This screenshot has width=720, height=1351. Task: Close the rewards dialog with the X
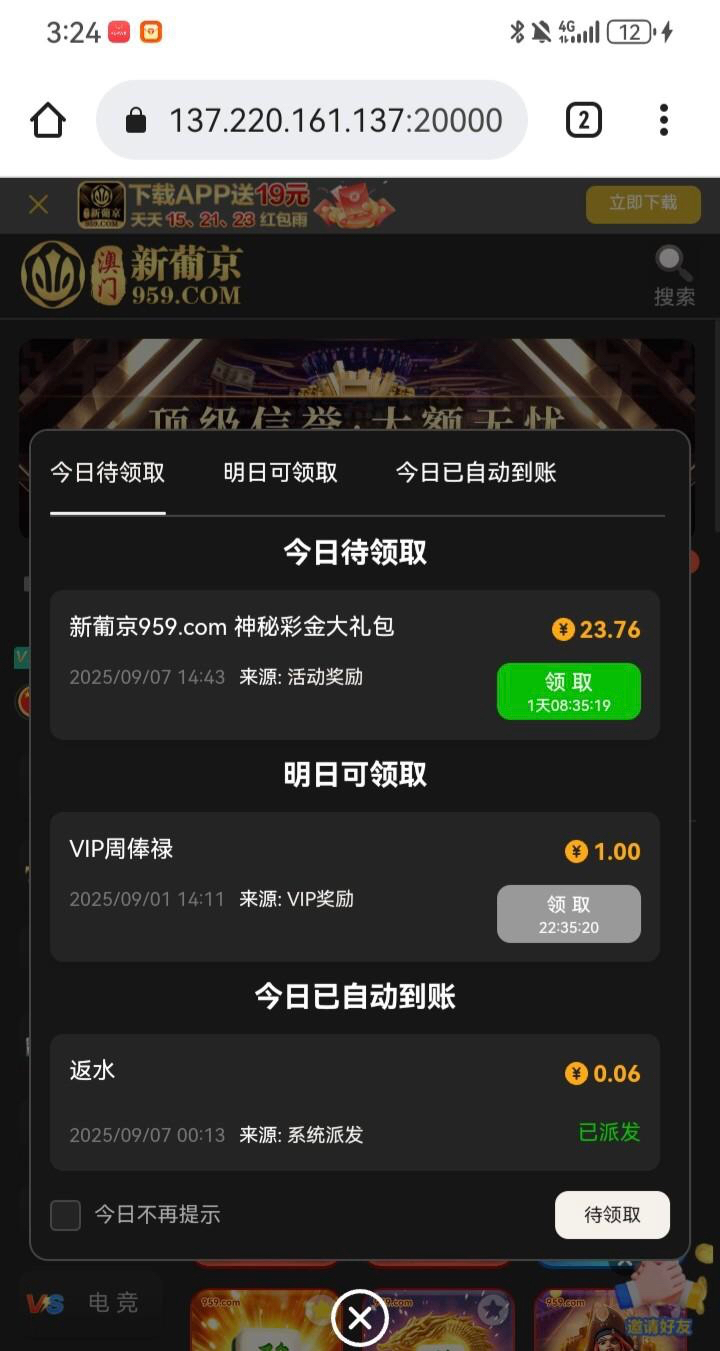(360, 1319)
